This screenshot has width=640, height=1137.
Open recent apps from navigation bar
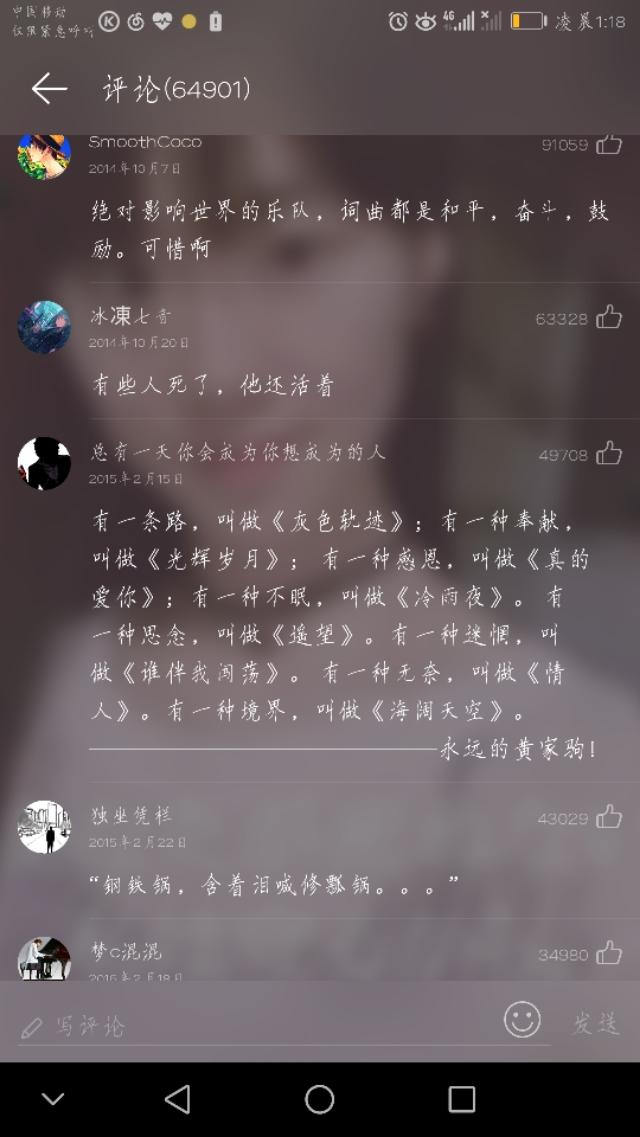[461, 1099]
